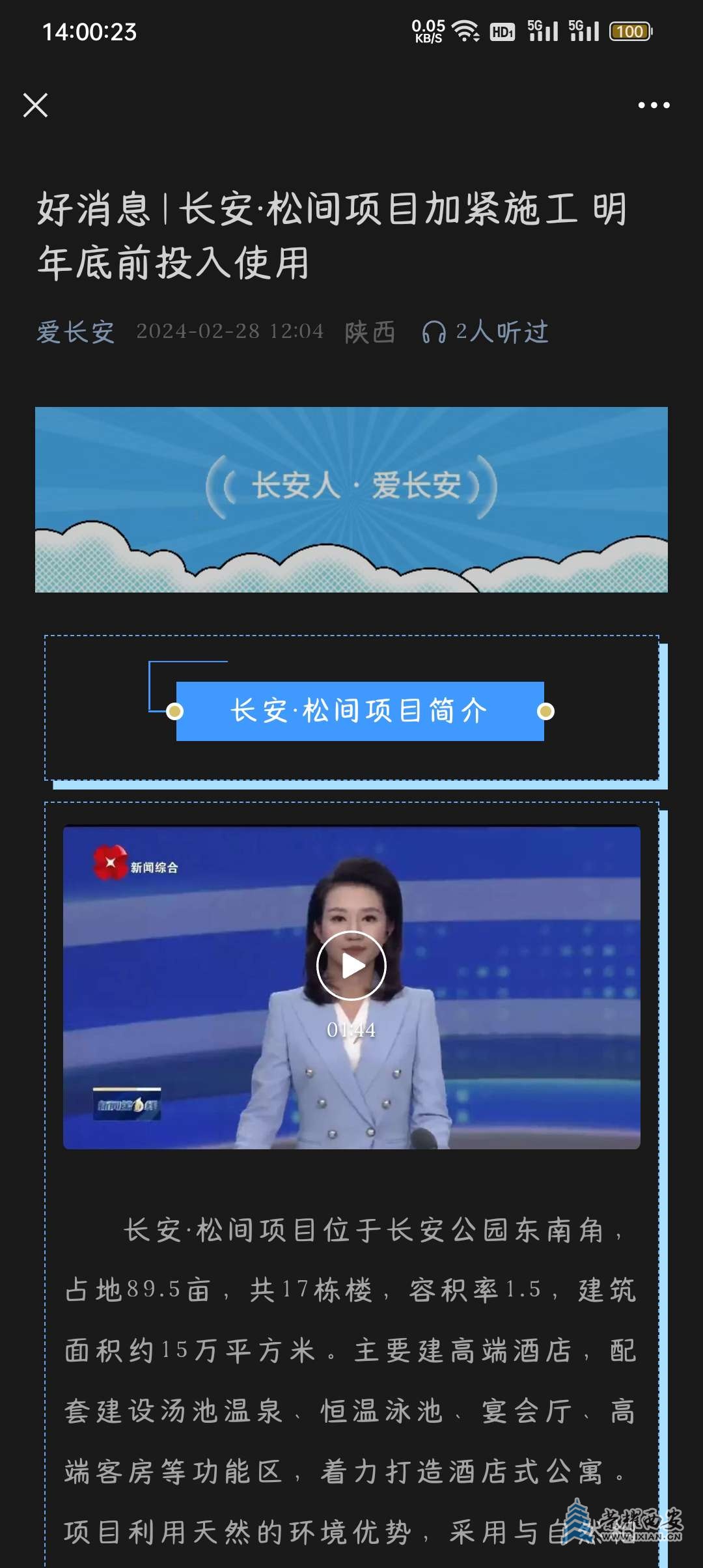
Task: Open the 爱长安 account profile link
Action: pos(76,332)
